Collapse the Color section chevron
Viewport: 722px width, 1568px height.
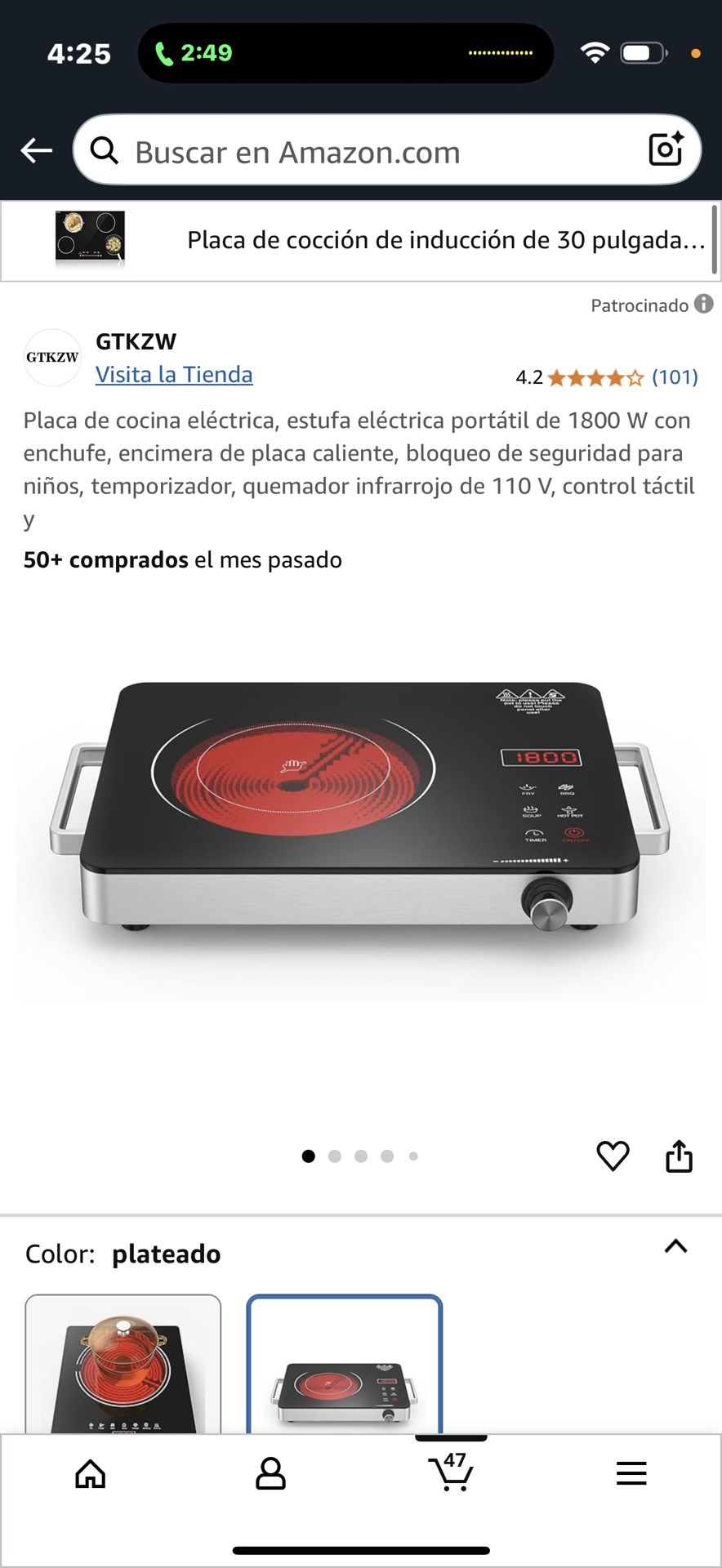[x=675, y=1246]
